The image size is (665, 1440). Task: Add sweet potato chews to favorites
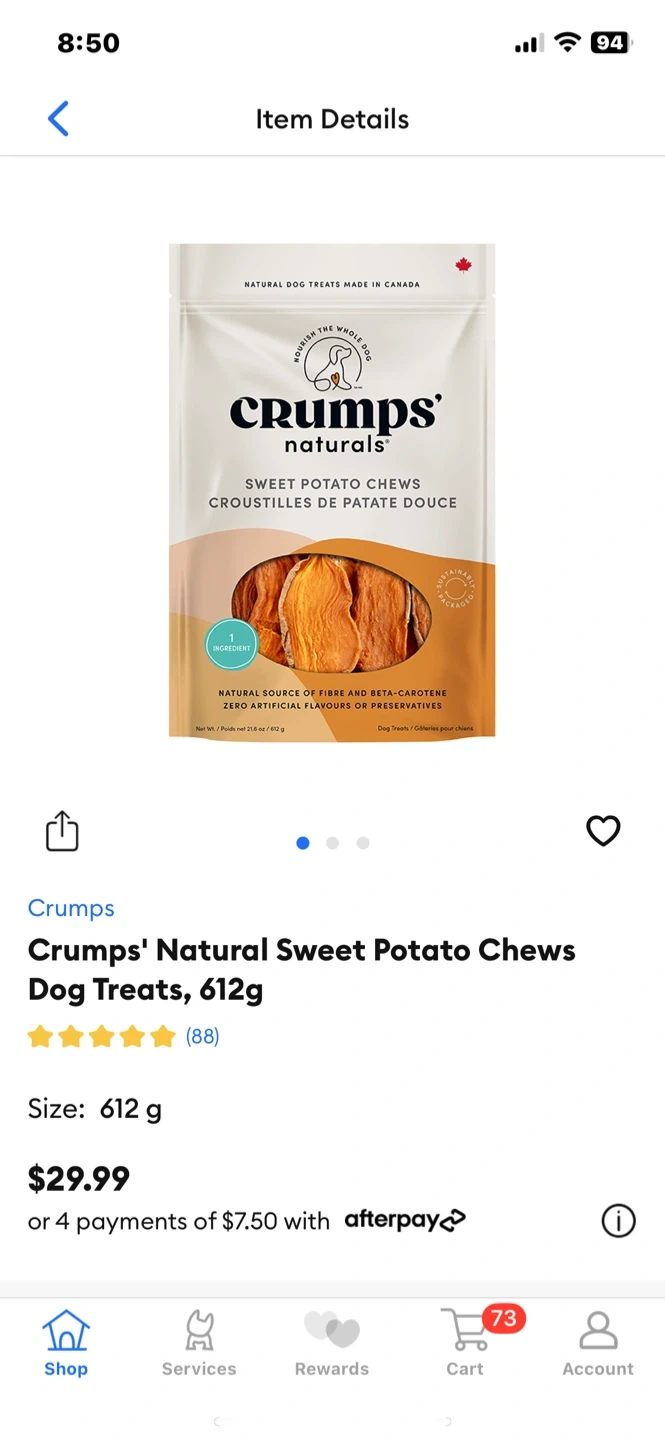pos(603,831)
